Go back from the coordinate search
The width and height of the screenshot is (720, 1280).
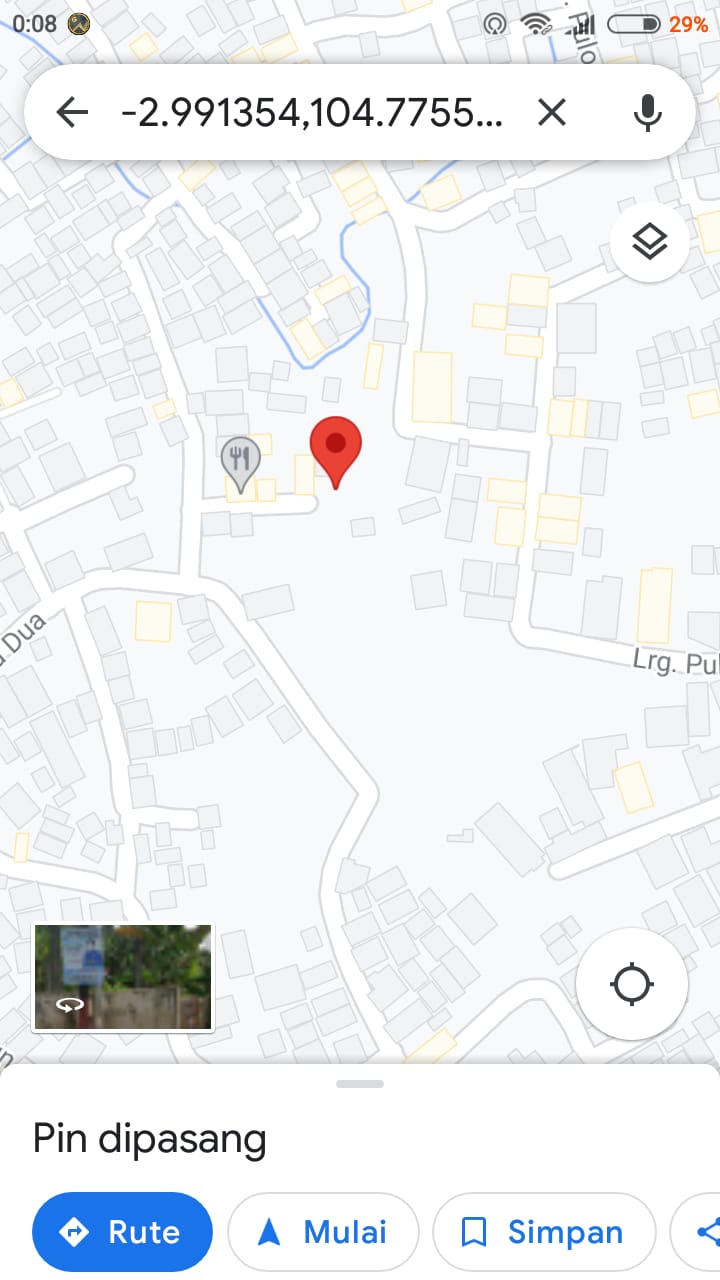click(x=72, y=113)
